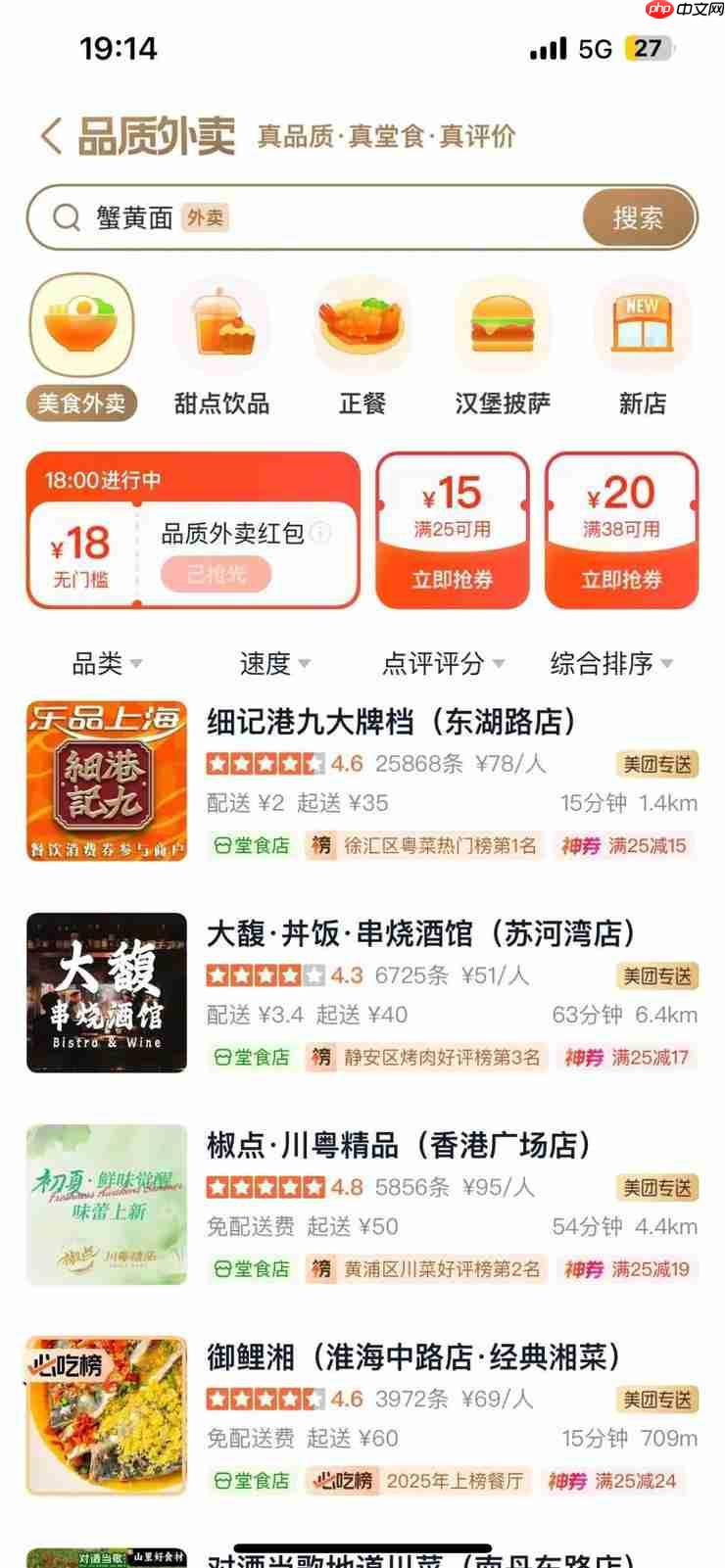Tap the 搜索 search button
This screenshot has width=725, height=1568.
pos(639,217)
